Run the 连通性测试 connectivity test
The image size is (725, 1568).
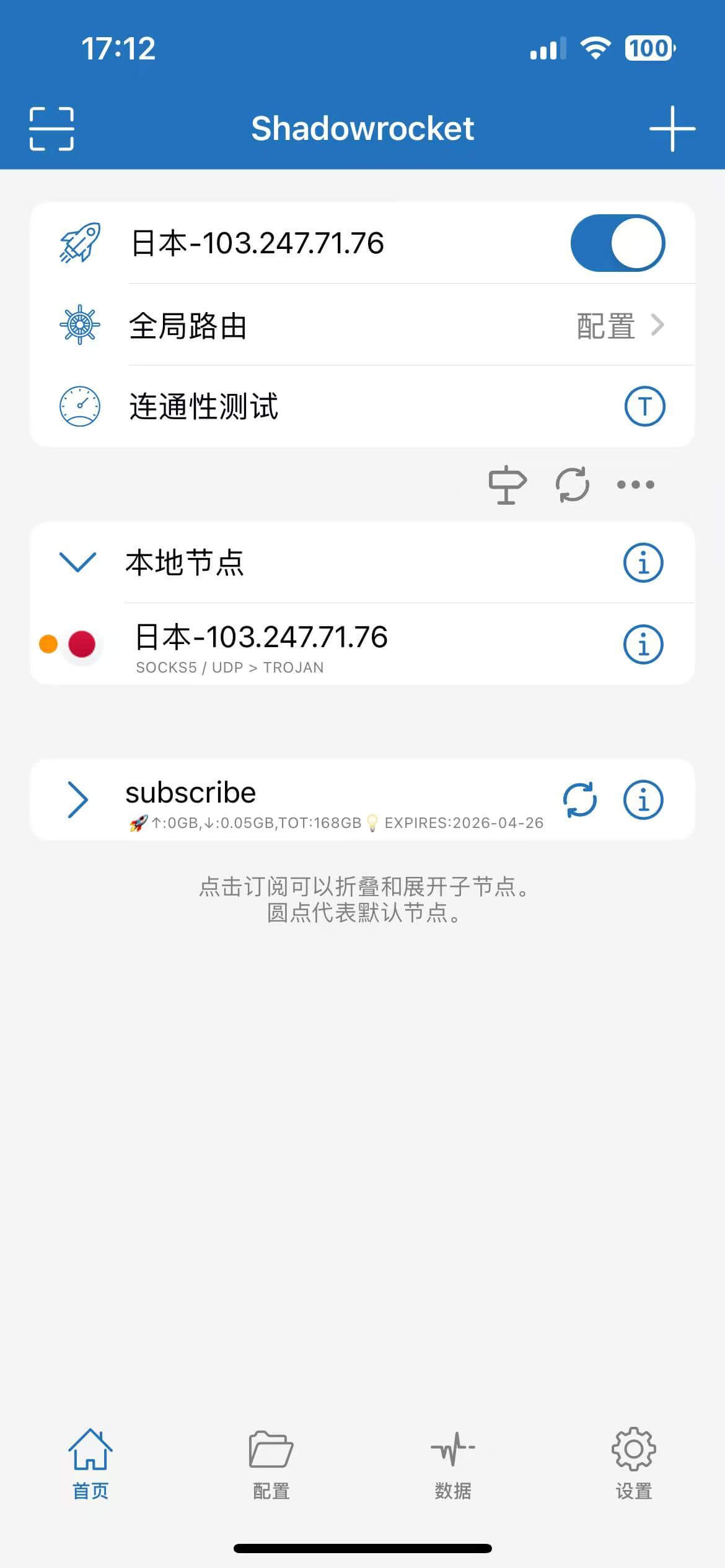[644, 407]
